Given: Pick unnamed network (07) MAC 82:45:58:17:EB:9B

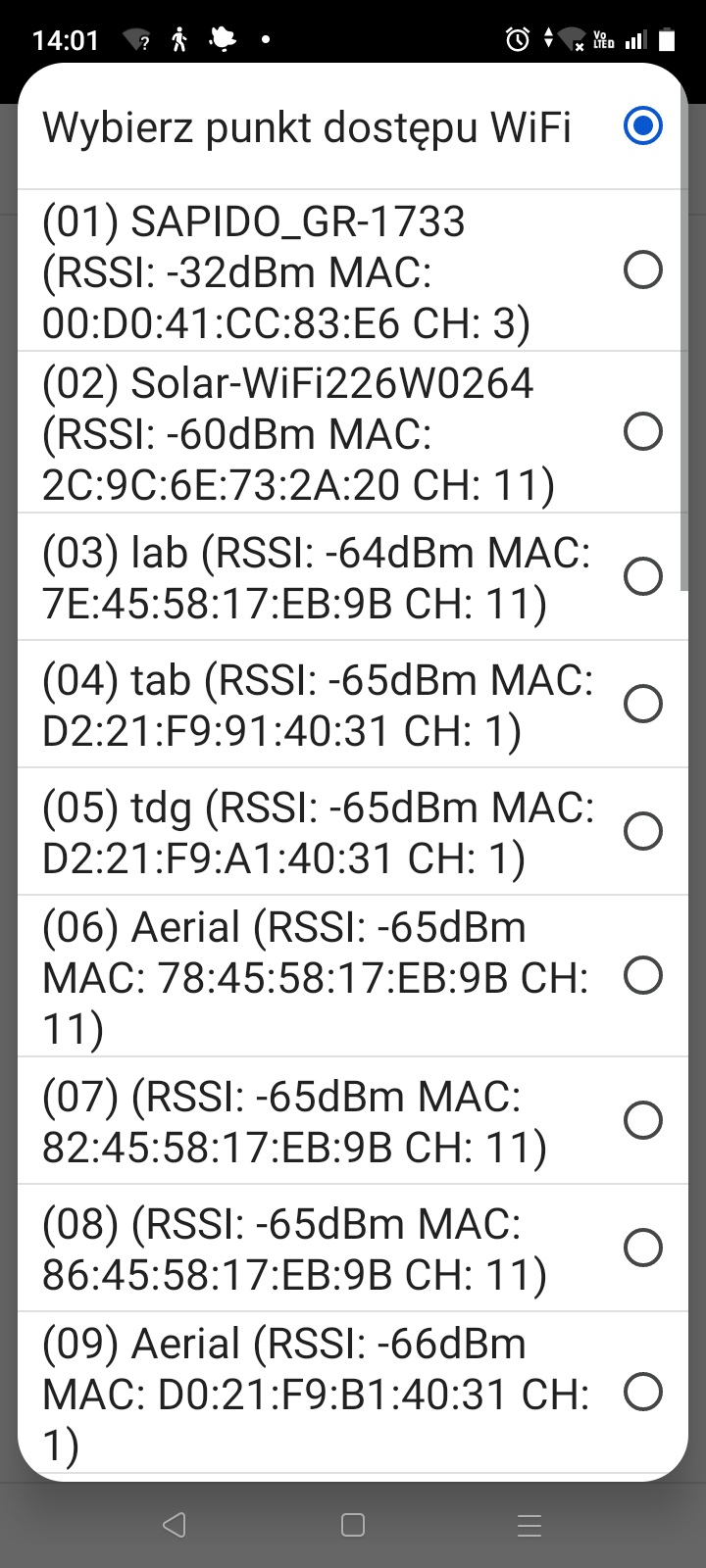Looking at the screenshot, I should (x=352, y=1121).
